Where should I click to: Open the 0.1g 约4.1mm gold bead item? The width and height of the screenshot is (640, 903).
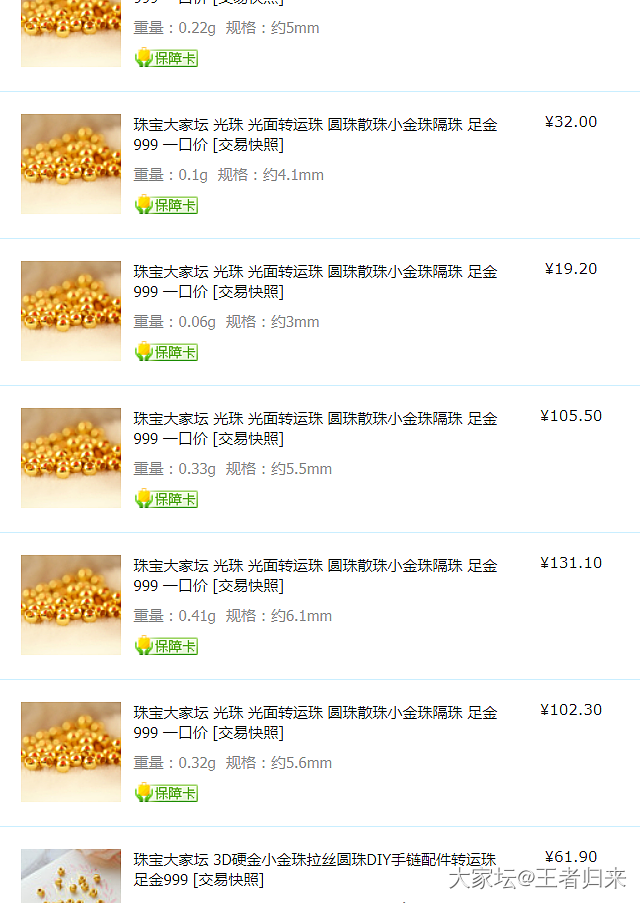pos(315,126)
